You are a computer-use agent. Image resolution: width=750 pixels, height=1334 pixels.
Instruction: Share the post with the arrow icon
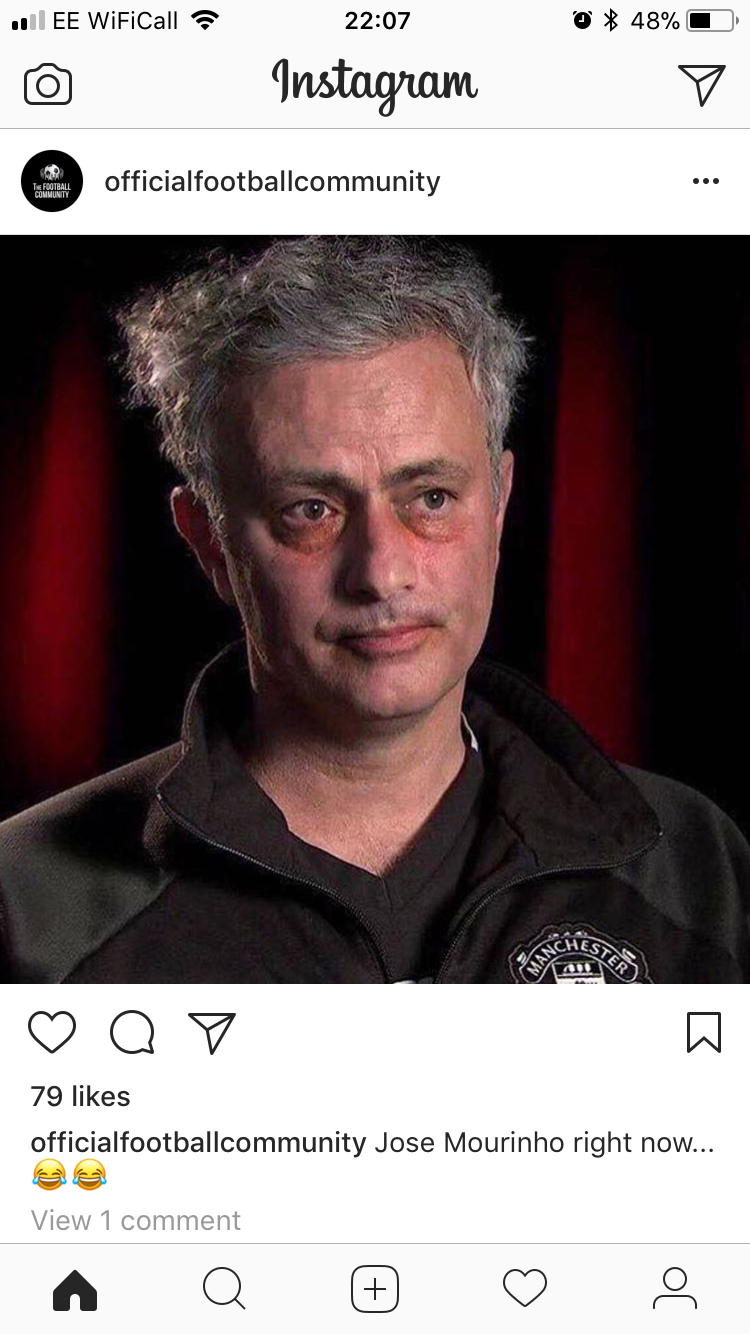pyautogui.click(x=212, y=1032)
